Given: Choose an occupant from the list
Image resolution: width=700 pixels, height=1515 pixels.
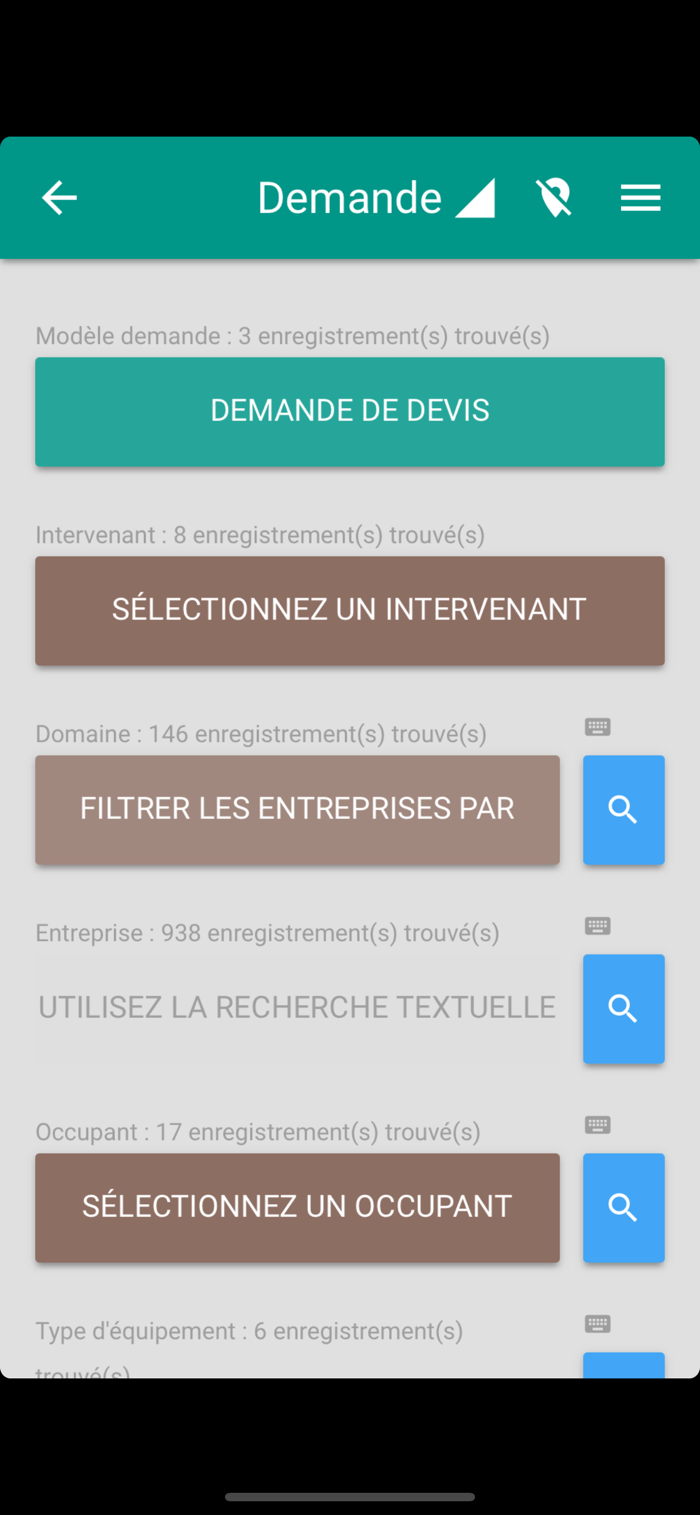Looking at the screenshot, I should 297,1207.
